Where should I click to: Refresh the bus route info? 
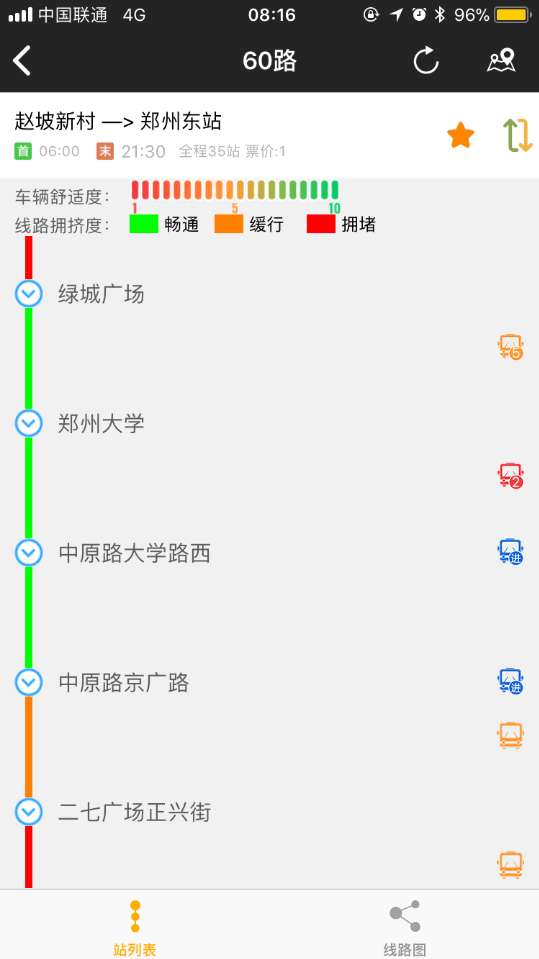426,61
